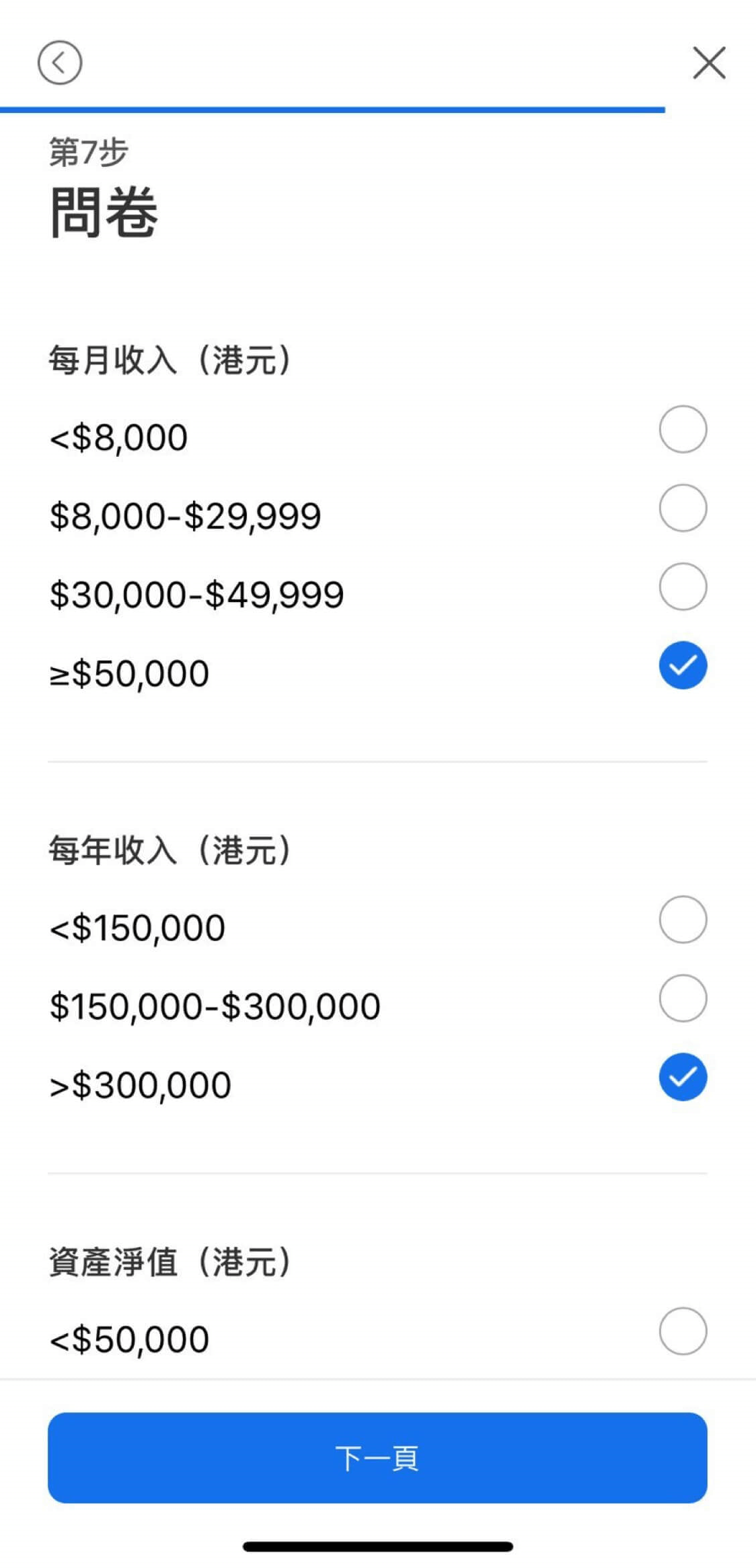Viewport: 756px width, 1568px height.
Task: Select monthly income <$8,000
Action: pos(683,429)
